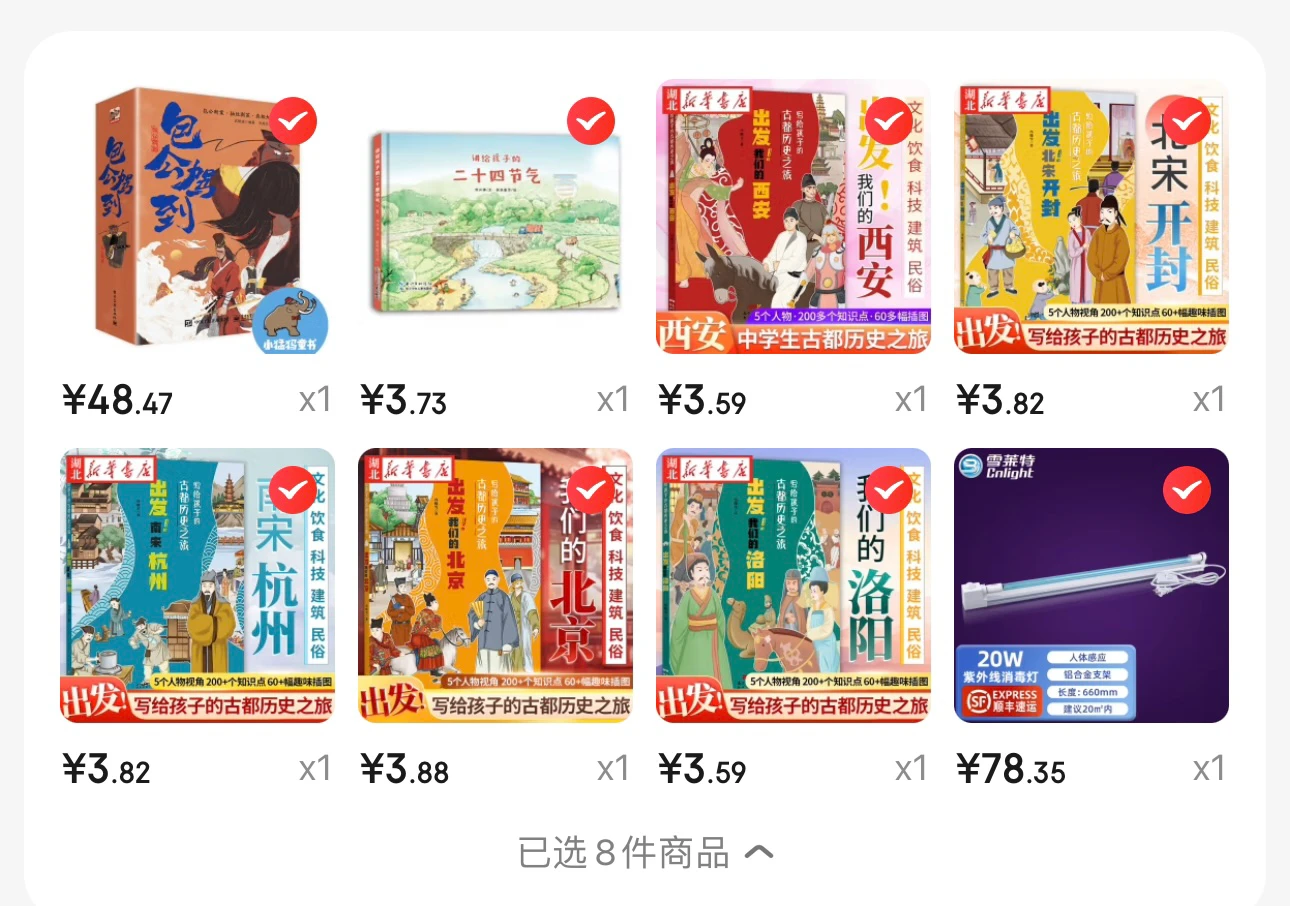Uncheck the 西安 history book
The width and height of the screenshot is (1290, 906).
pyautogui.click(x=888, y=122)
